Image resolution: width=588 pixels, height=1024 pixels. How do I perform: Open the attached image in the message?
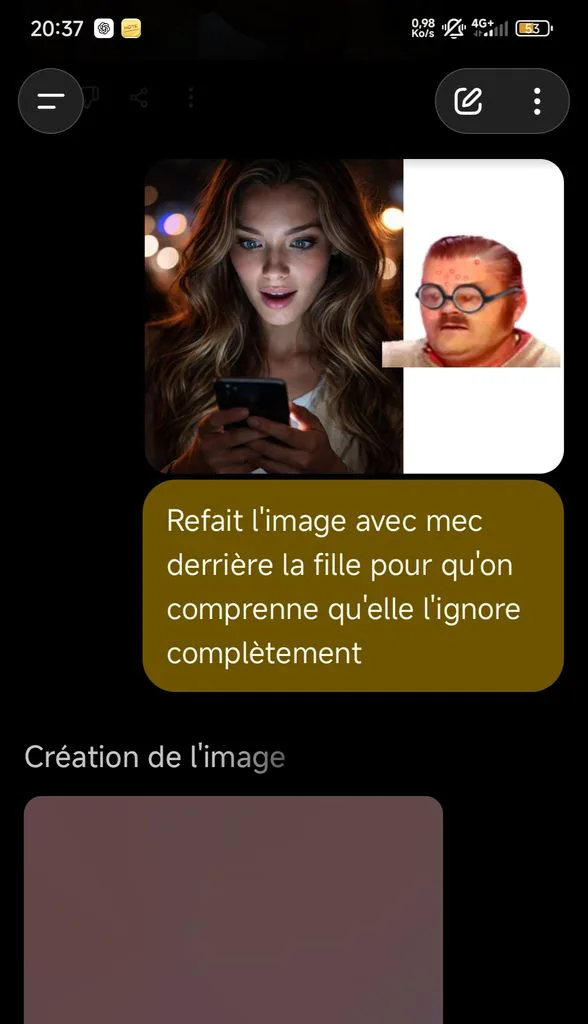click(x=353, y=316)
